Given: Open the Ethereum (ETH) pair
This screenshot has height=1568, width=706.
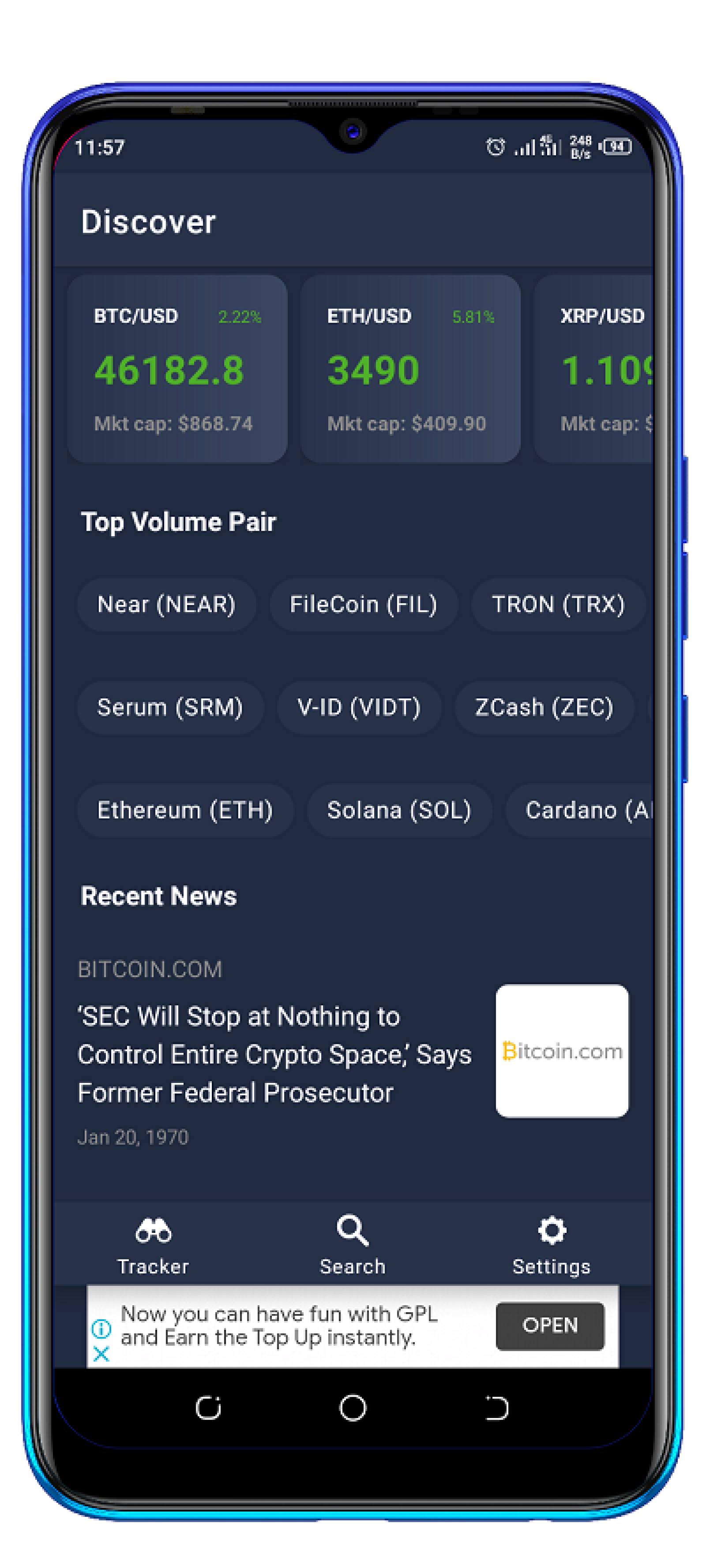Looking at the screenshot, I should pyautogui.click(x=185, y=810).
